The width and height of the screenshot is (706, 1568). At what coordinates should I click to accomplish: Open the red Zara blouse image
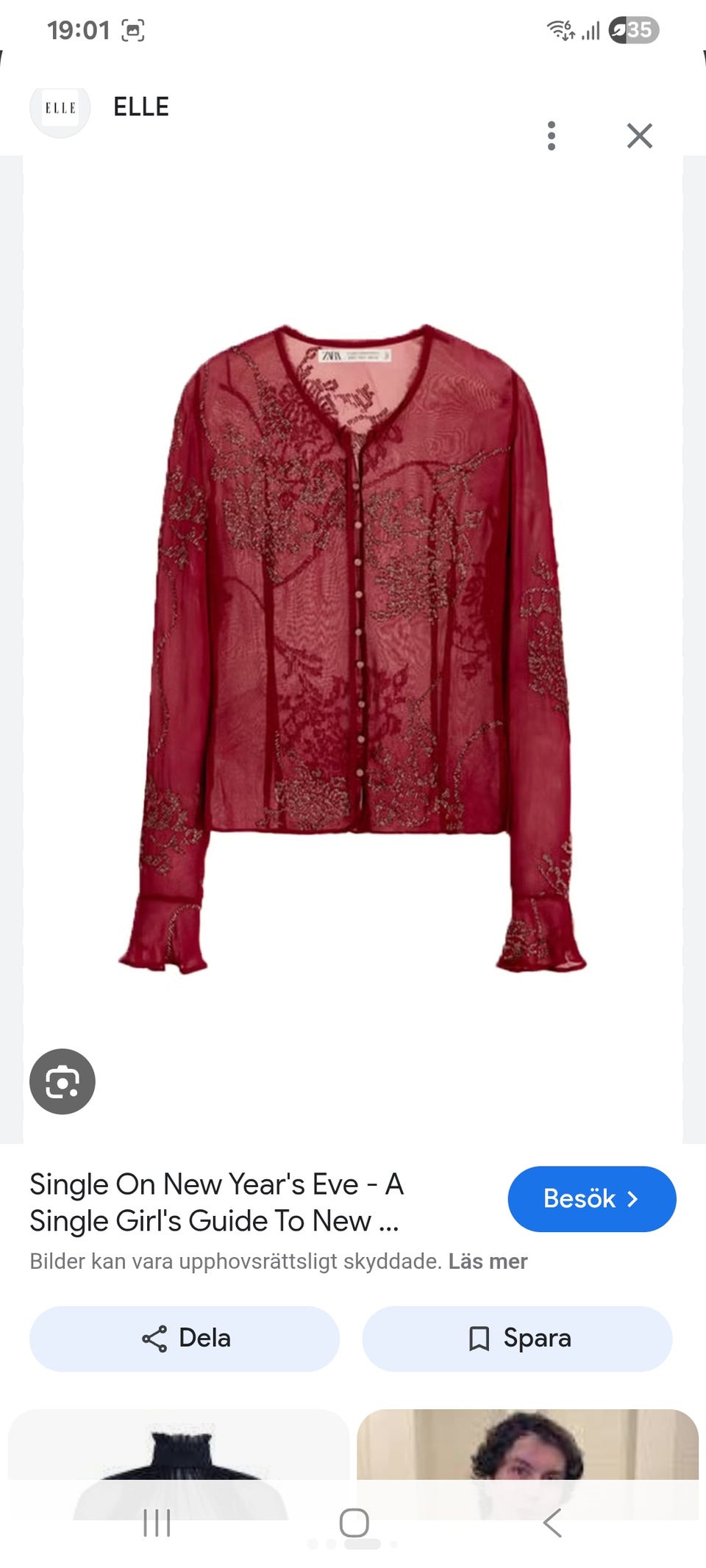(x=353, y=649)
